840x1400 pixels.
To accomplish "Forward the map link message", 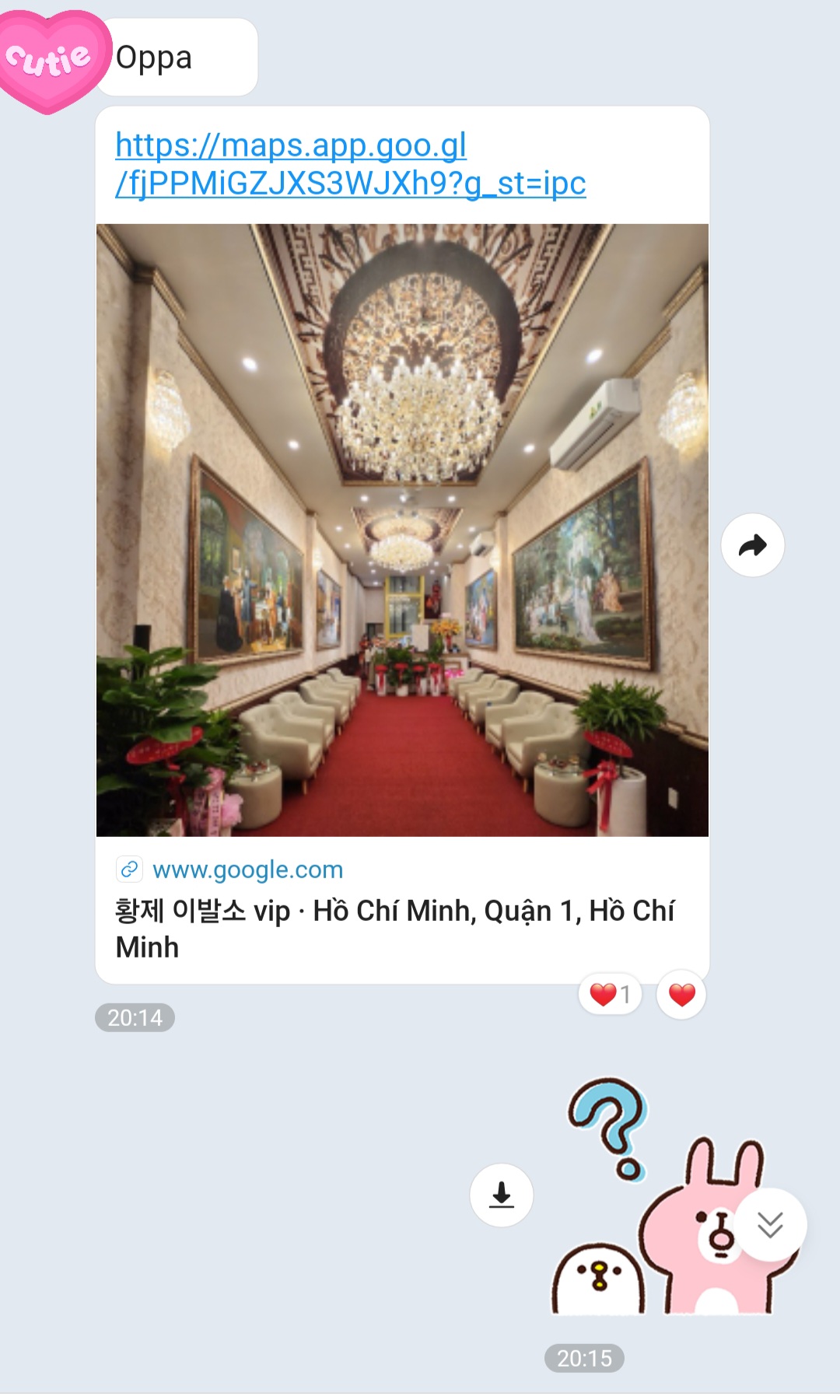I will [x=752, y=545].
